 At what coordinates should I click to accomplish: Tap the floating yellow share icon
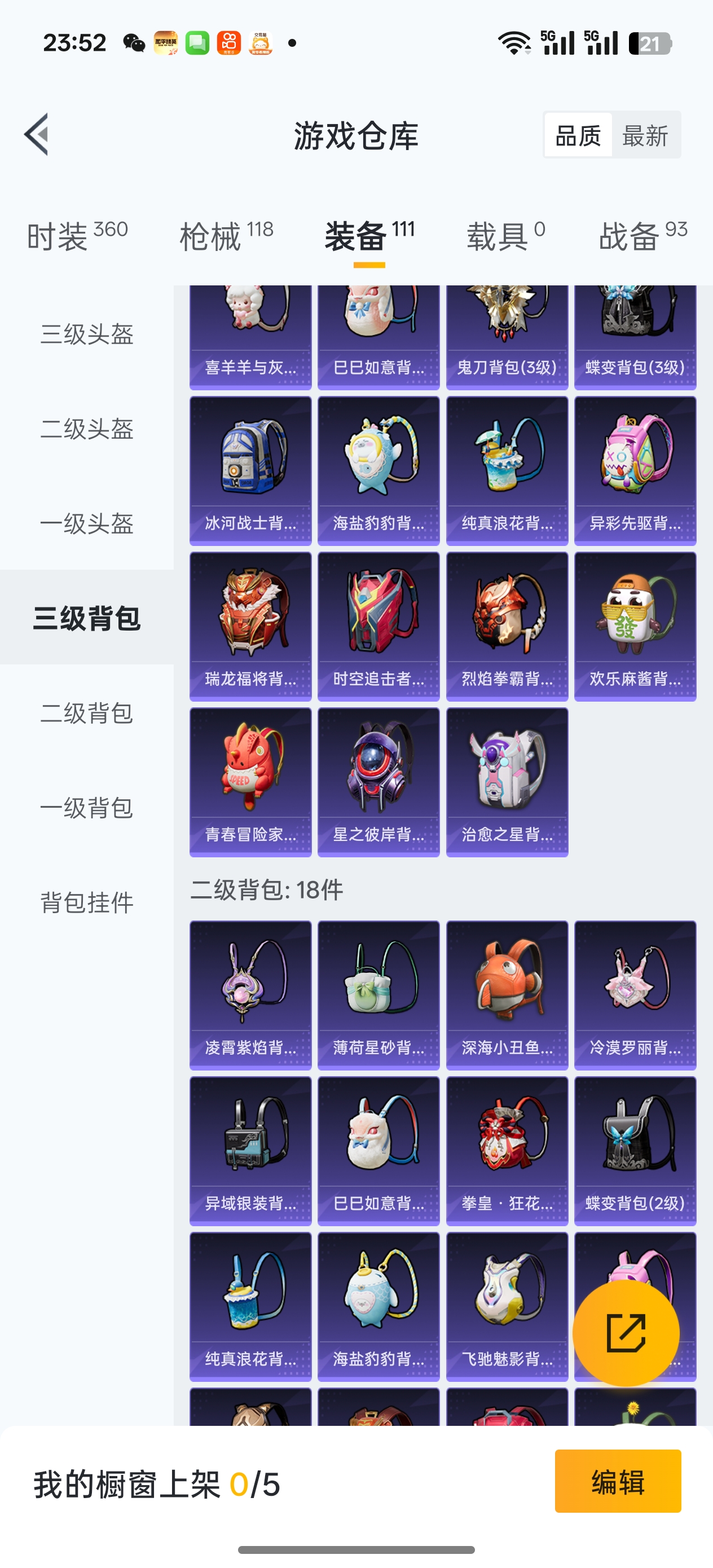coord(627,1333)
